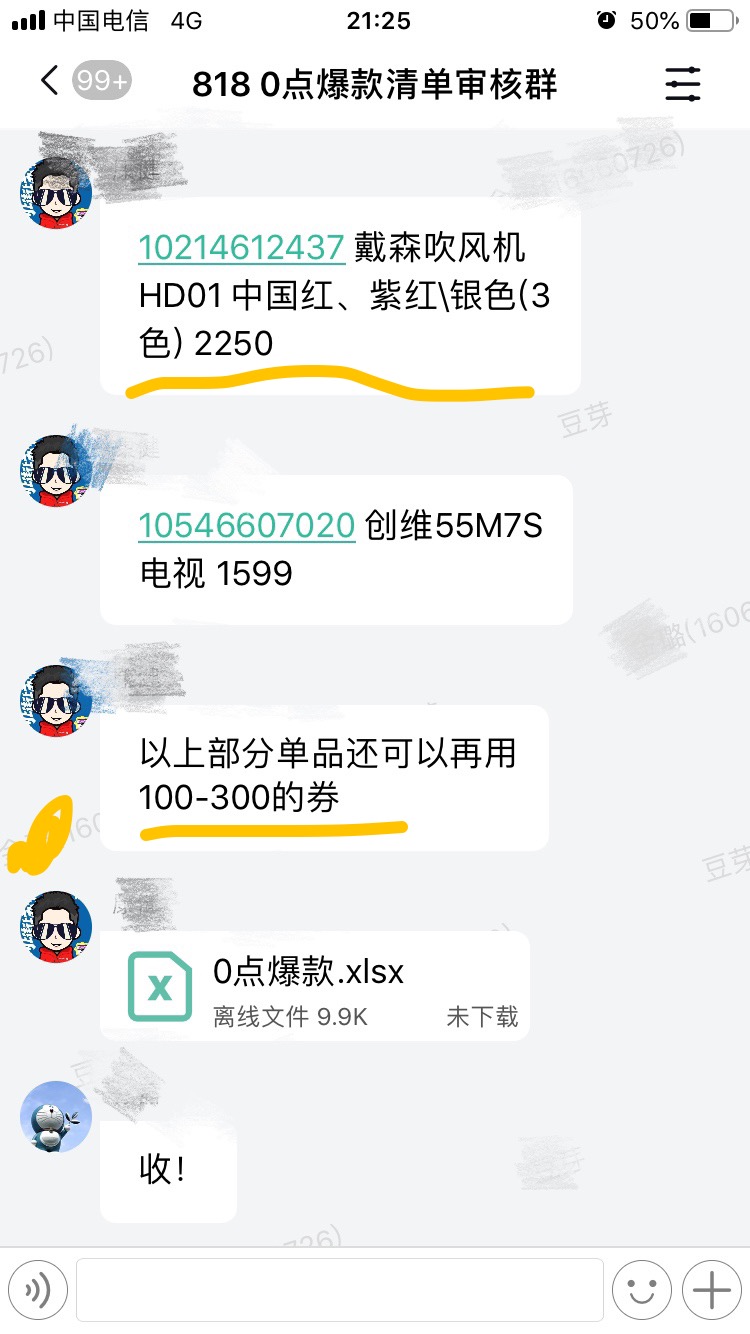The height and width of the screenshot is (1334, 750).
Task: Open group chat settings menu
Action: (683, 84)
